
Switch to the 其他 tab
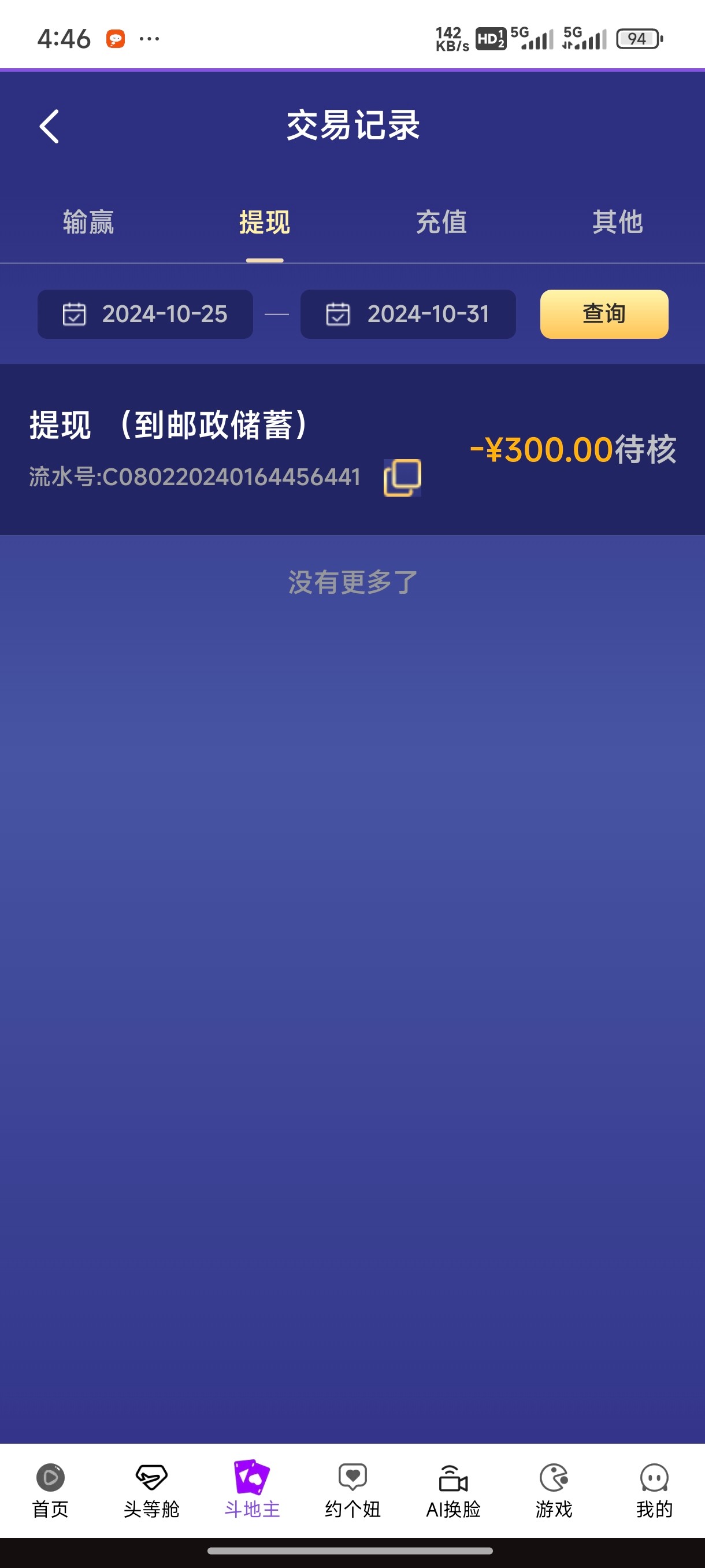[x=617, y=221]
